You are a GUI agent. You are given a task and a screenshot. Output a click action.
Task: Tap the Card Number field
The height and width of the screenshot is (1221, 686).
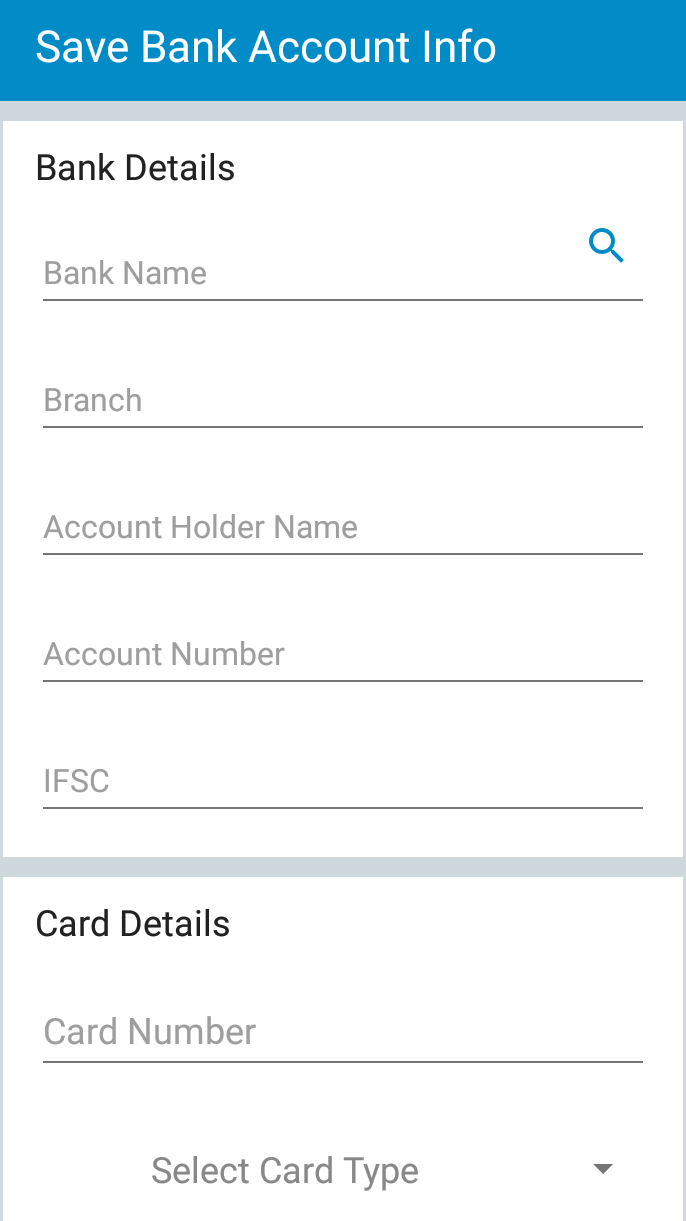click(342, 1032)
